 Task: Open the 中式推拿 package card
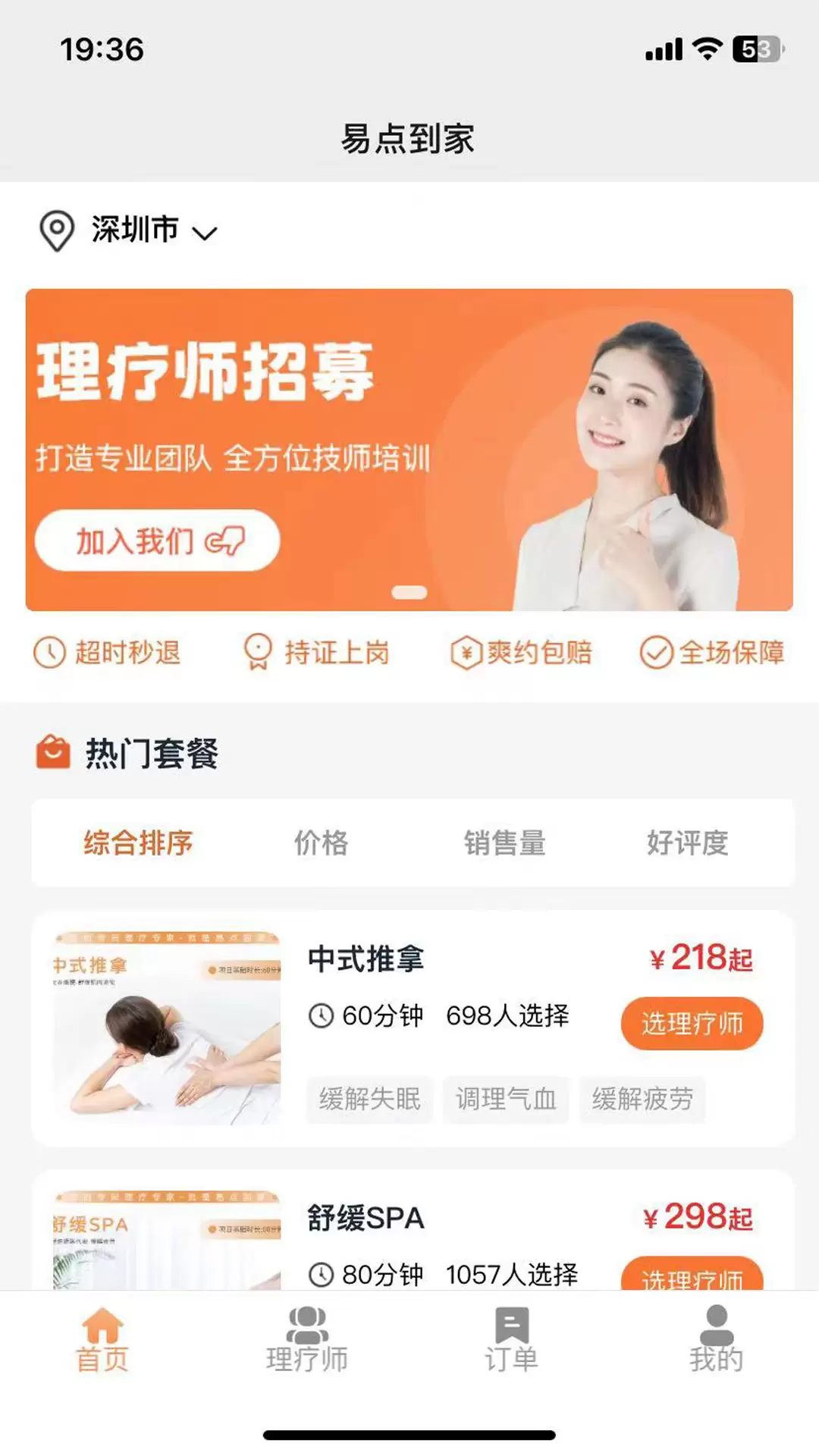(x=413, y=1028)
